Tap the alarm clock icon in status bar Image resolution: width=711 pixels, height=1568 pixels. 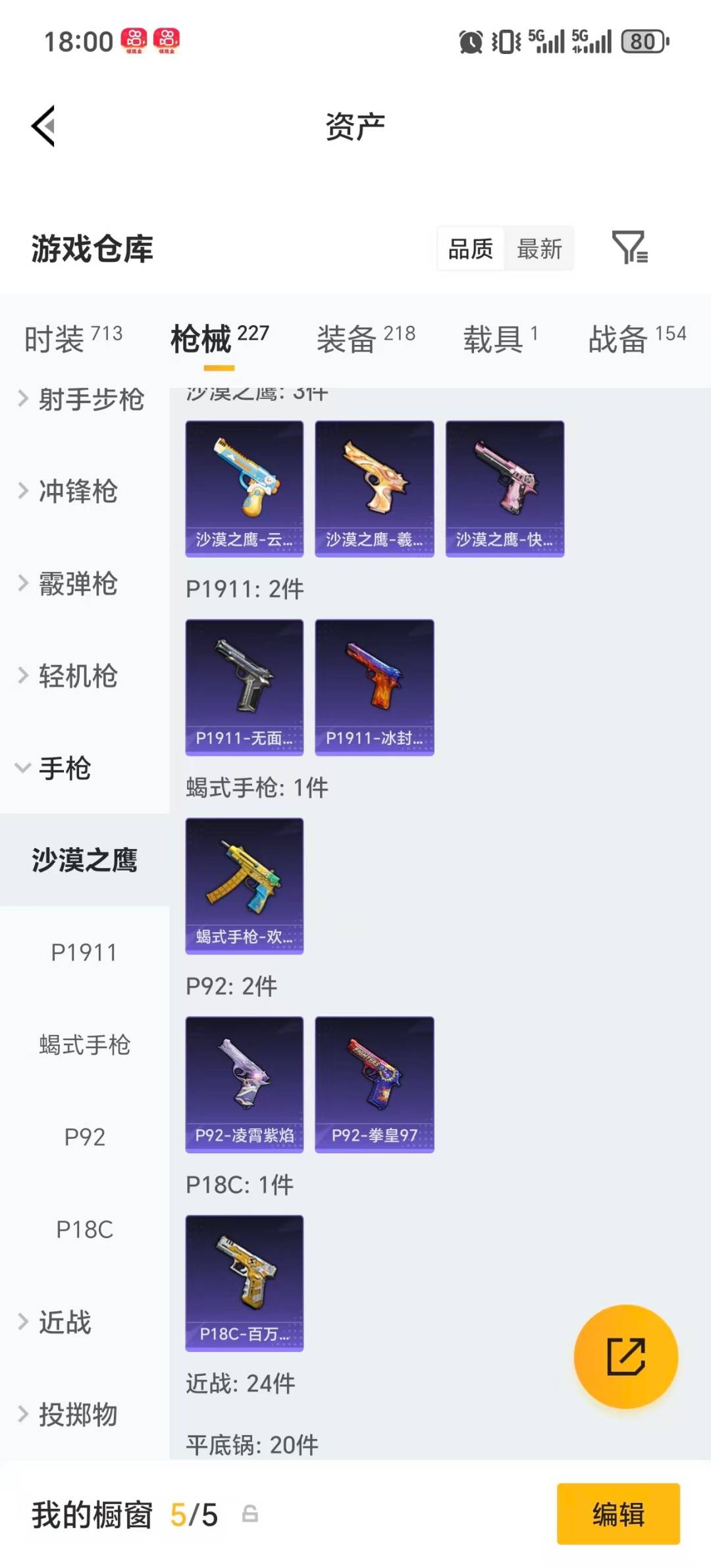(469, 41)
